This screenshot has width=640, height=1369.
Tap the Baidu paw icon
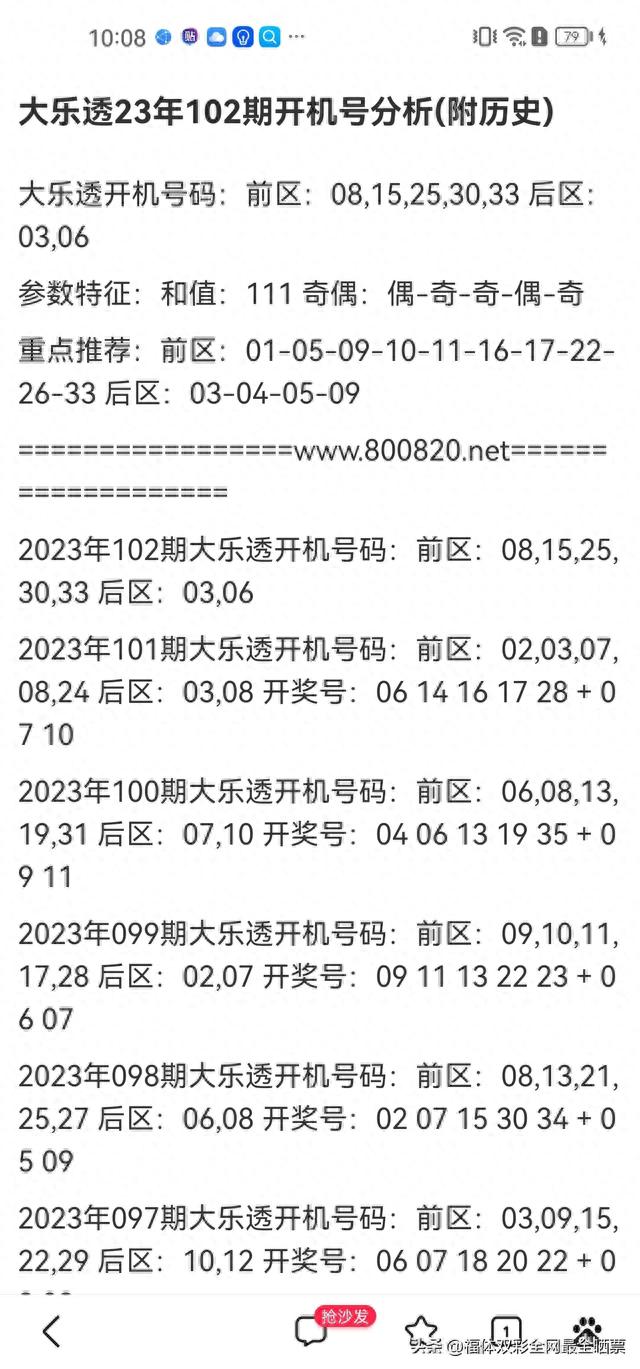587,1331
